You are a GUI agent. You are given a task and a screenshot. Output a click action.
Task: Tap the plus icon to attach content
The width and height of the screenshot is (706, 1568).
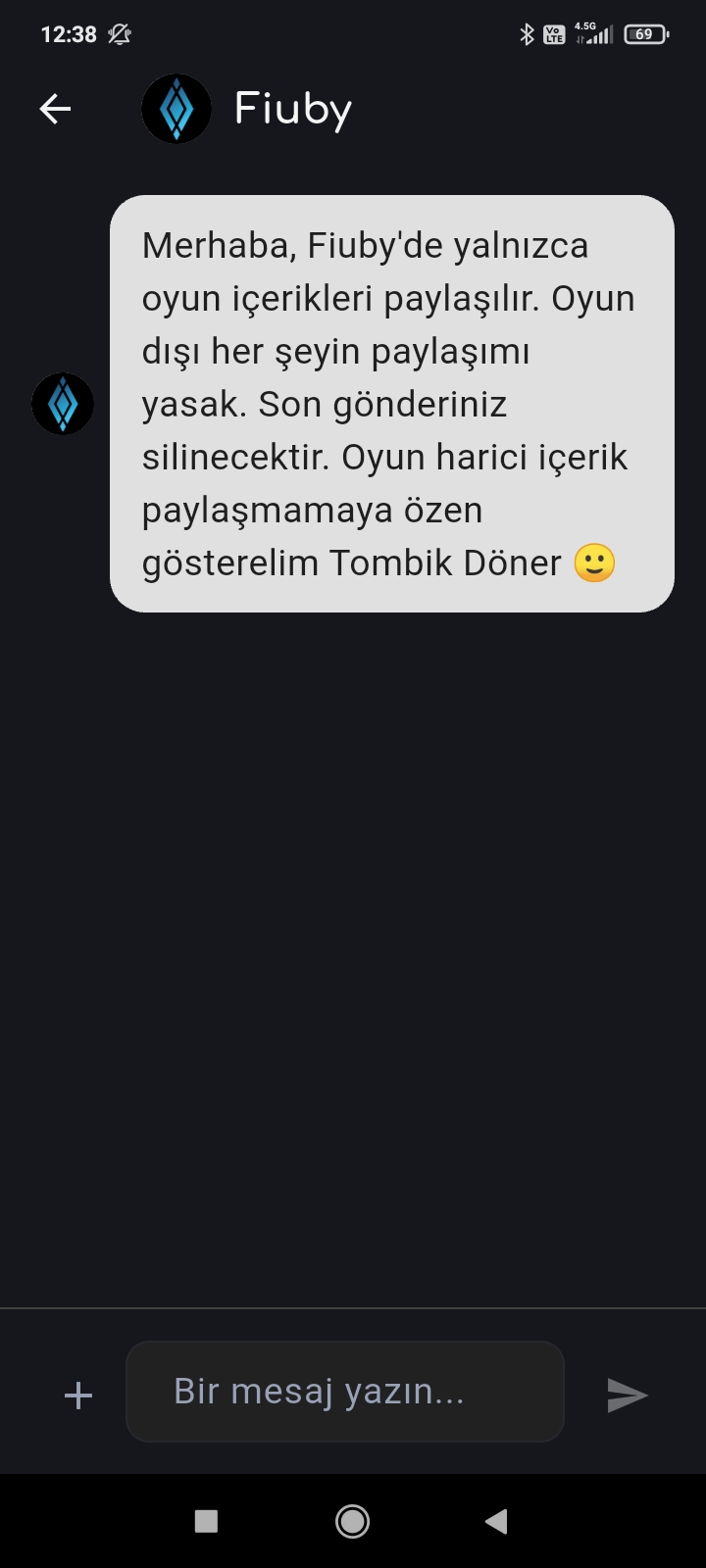[78, 1395]
